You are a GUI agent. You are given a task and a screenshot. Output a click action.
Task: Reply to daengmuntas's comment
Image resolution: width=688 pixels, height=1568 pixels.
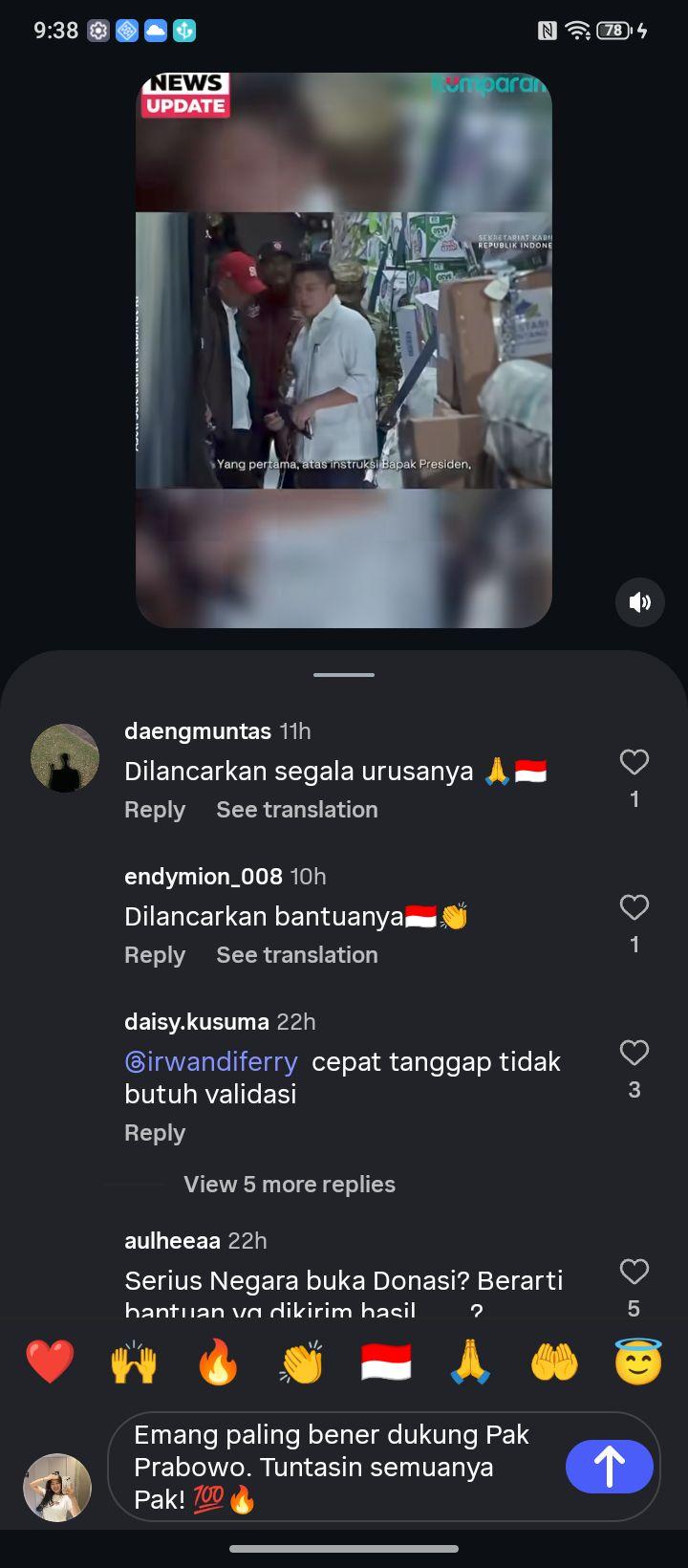tap(155, 810)
